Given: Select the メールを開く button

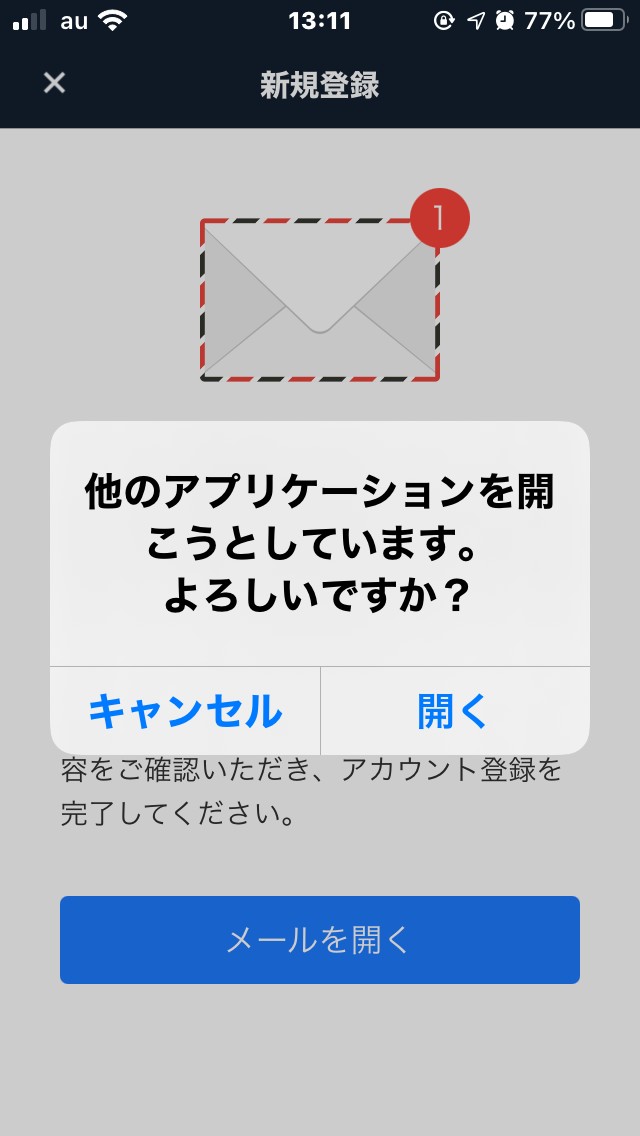Looking at the screenshot, I should click(x=320, y=940).
